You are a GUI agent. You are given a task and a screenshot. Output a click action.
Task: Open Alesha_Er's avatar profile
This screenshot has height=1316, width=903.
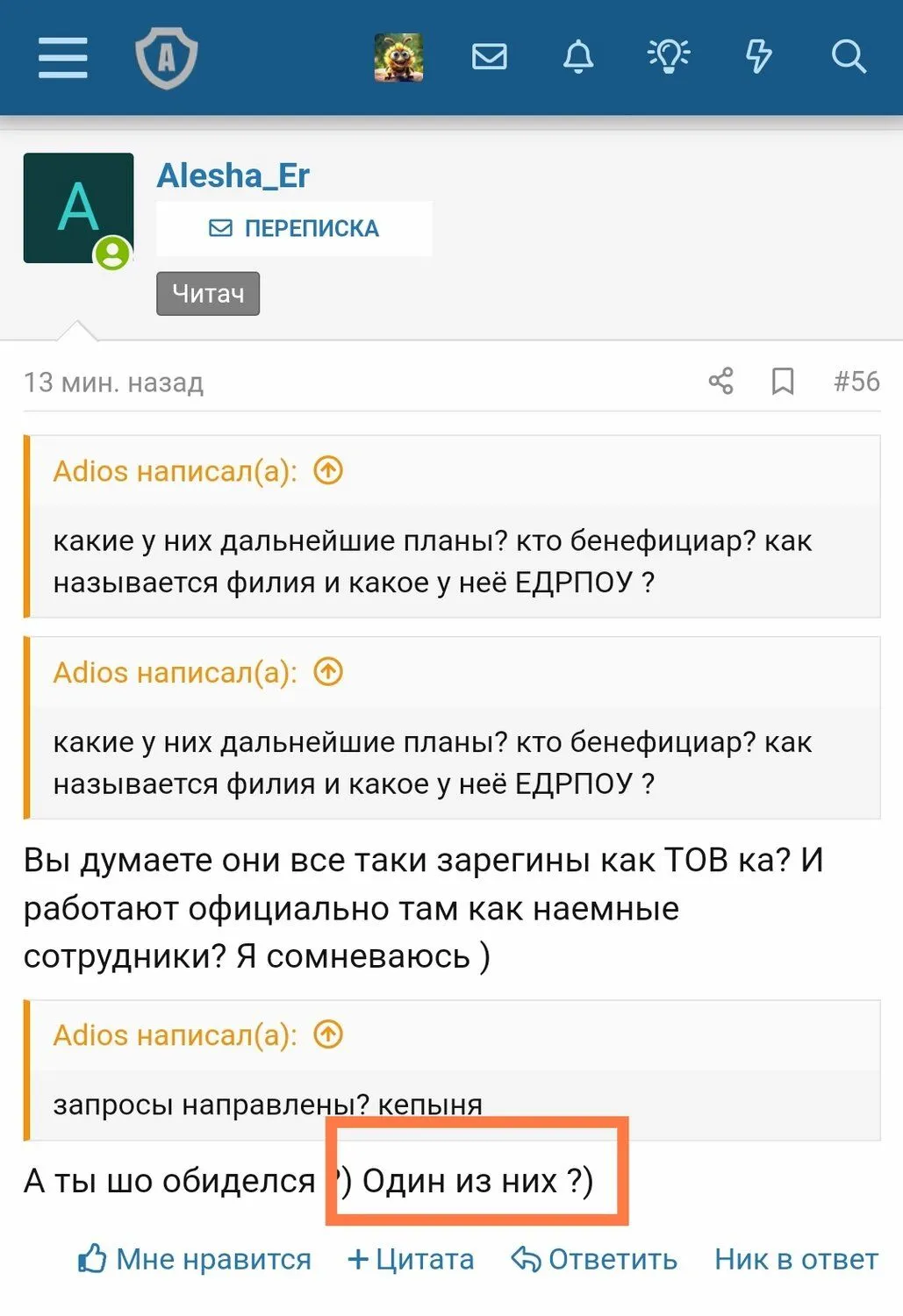click(79, 208)
